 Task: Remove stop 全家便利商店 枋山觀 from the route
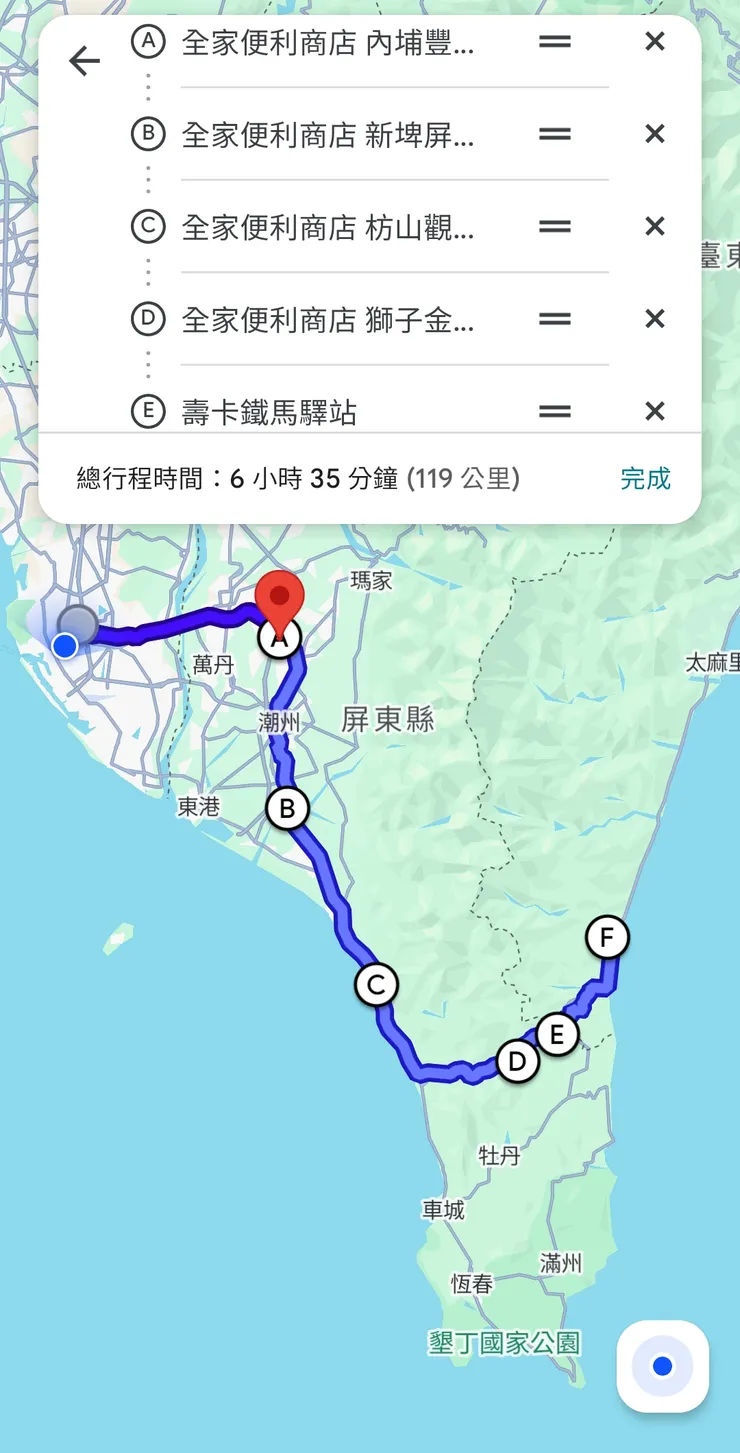click(655, 227)
